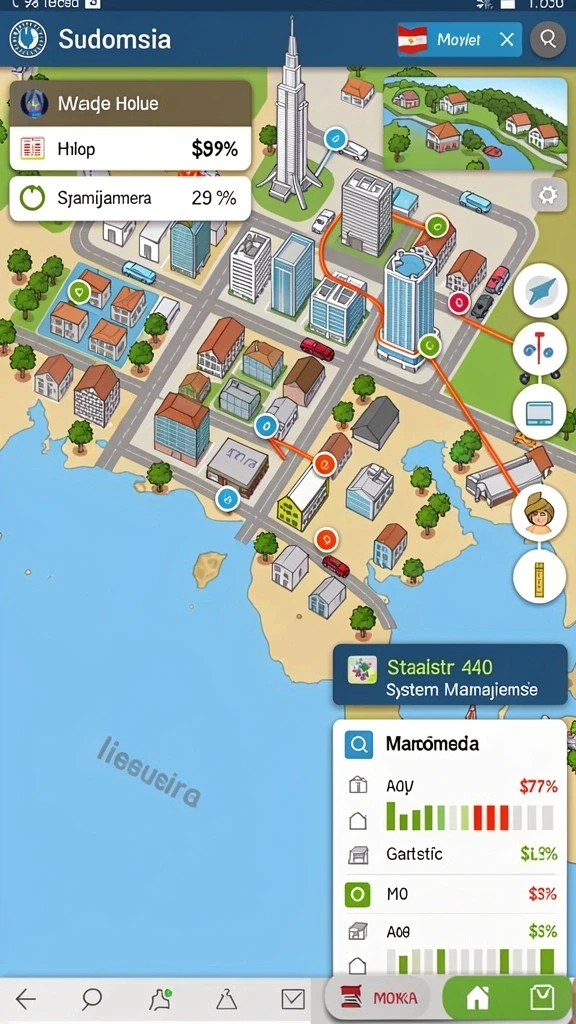The height and width of the screenshot is (1024, 576).
Task: Go back with the arrow button
Action: [26, 998]
